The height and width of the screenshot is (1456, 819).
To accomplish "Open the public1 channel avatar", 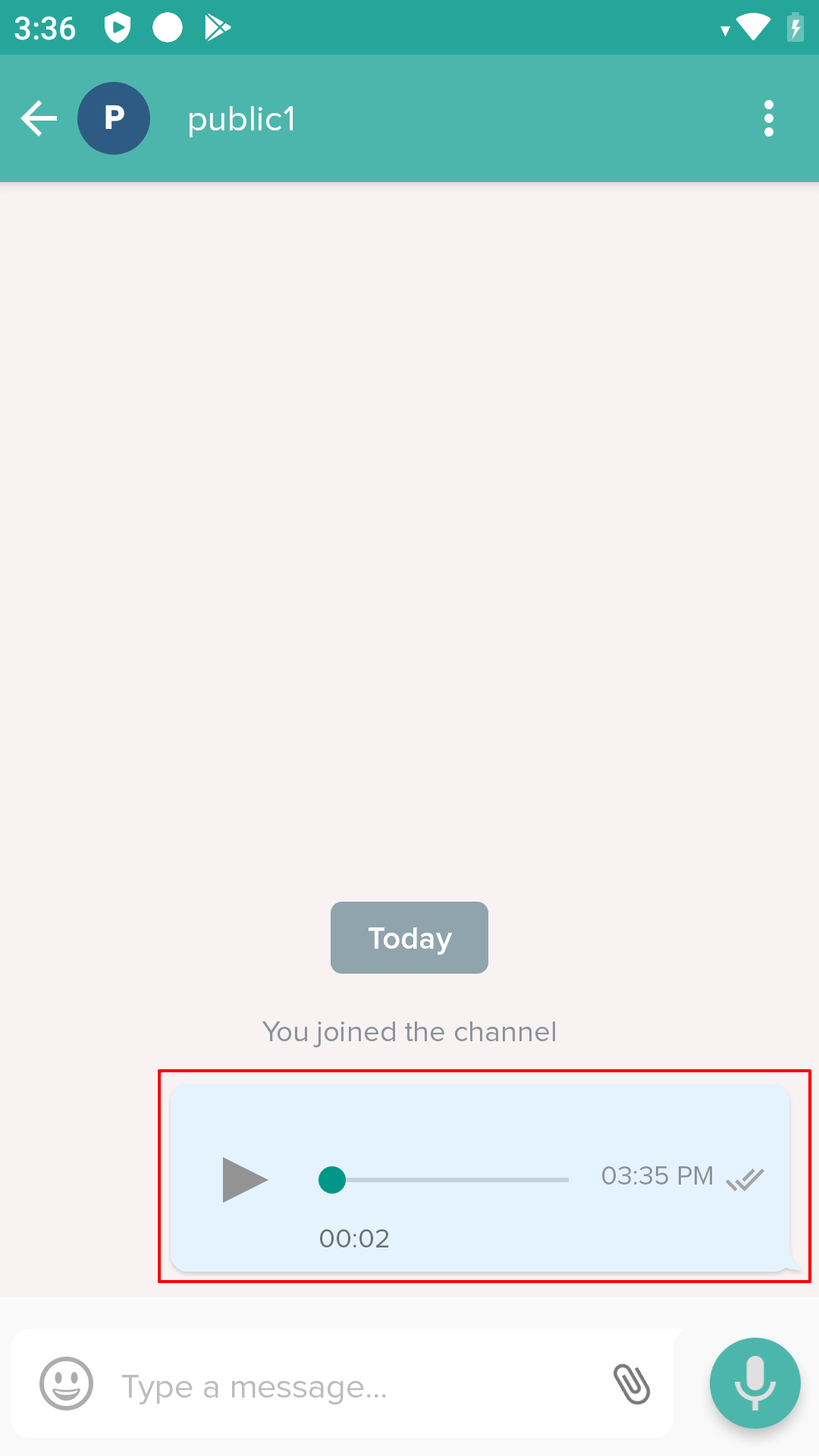I will point(114,118).
